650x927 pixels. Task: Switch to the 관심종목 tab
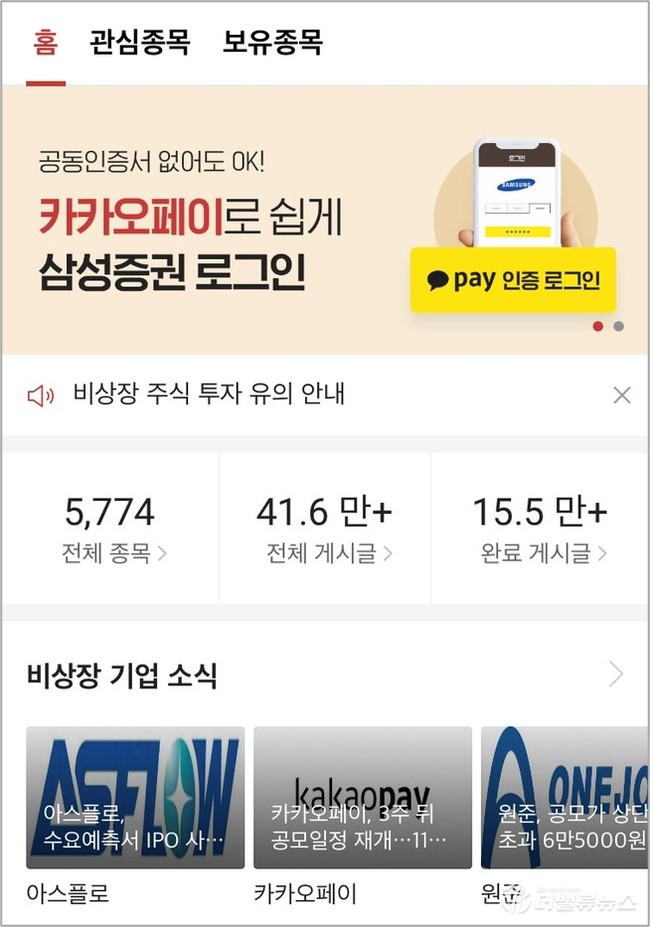point(139,43)
